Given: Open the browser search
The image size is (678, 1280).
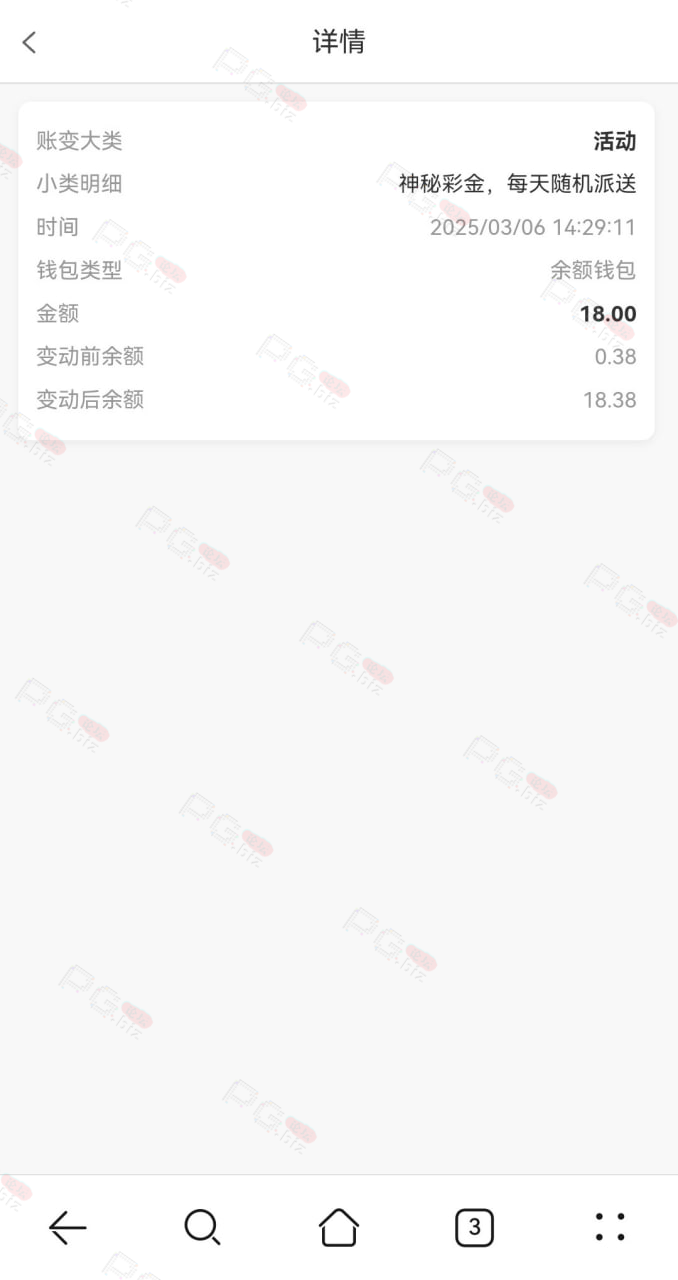Looking at the screenshot, I should point(203,1226).
